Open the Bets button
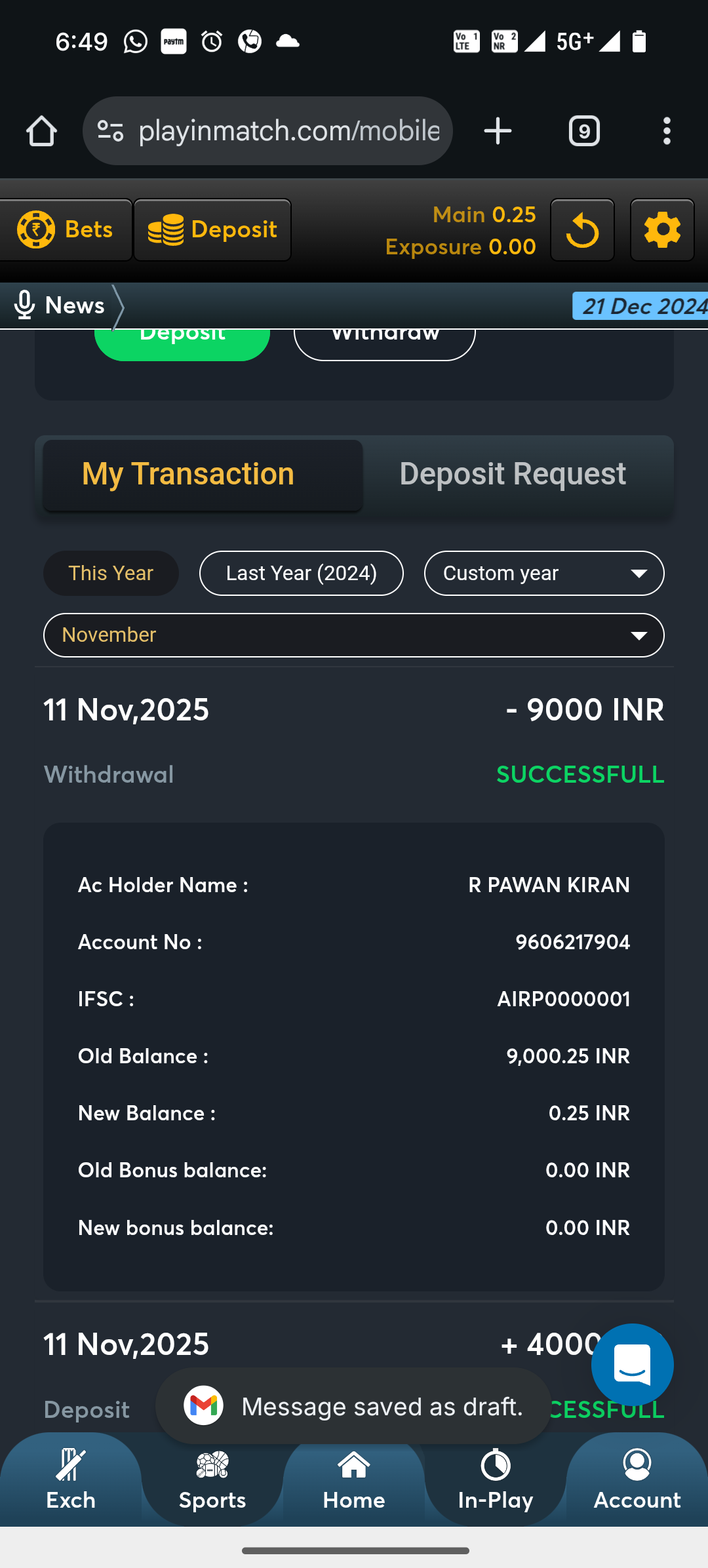708x1568 pixels. tap(66, 230)
